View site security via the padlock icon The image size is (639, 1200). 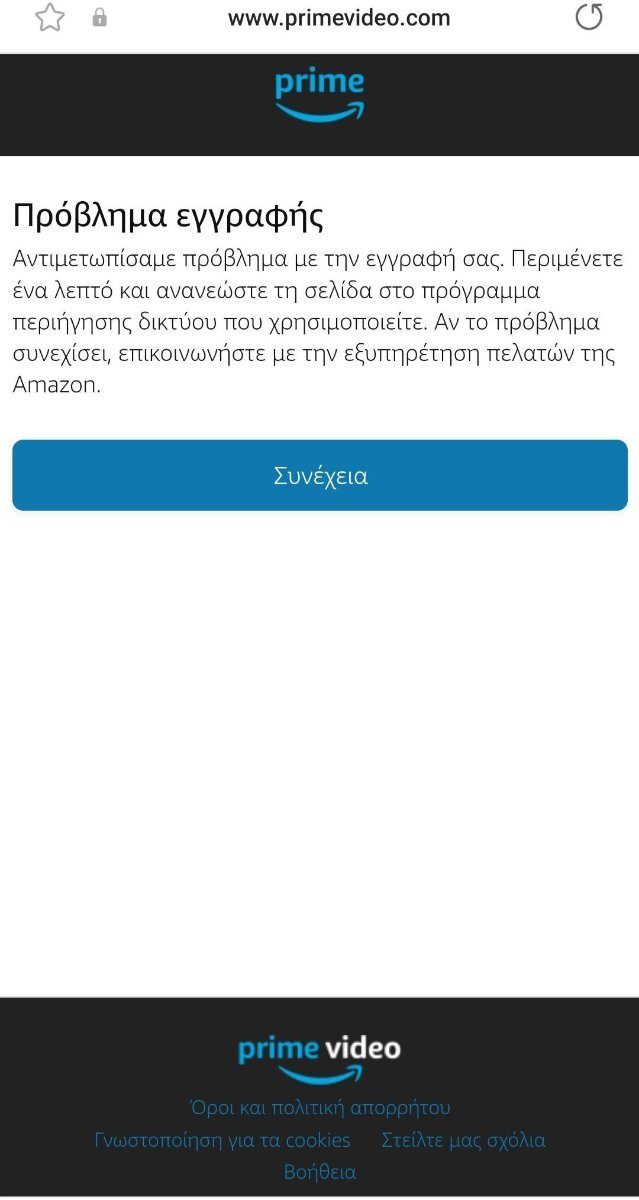click(100, 18)
